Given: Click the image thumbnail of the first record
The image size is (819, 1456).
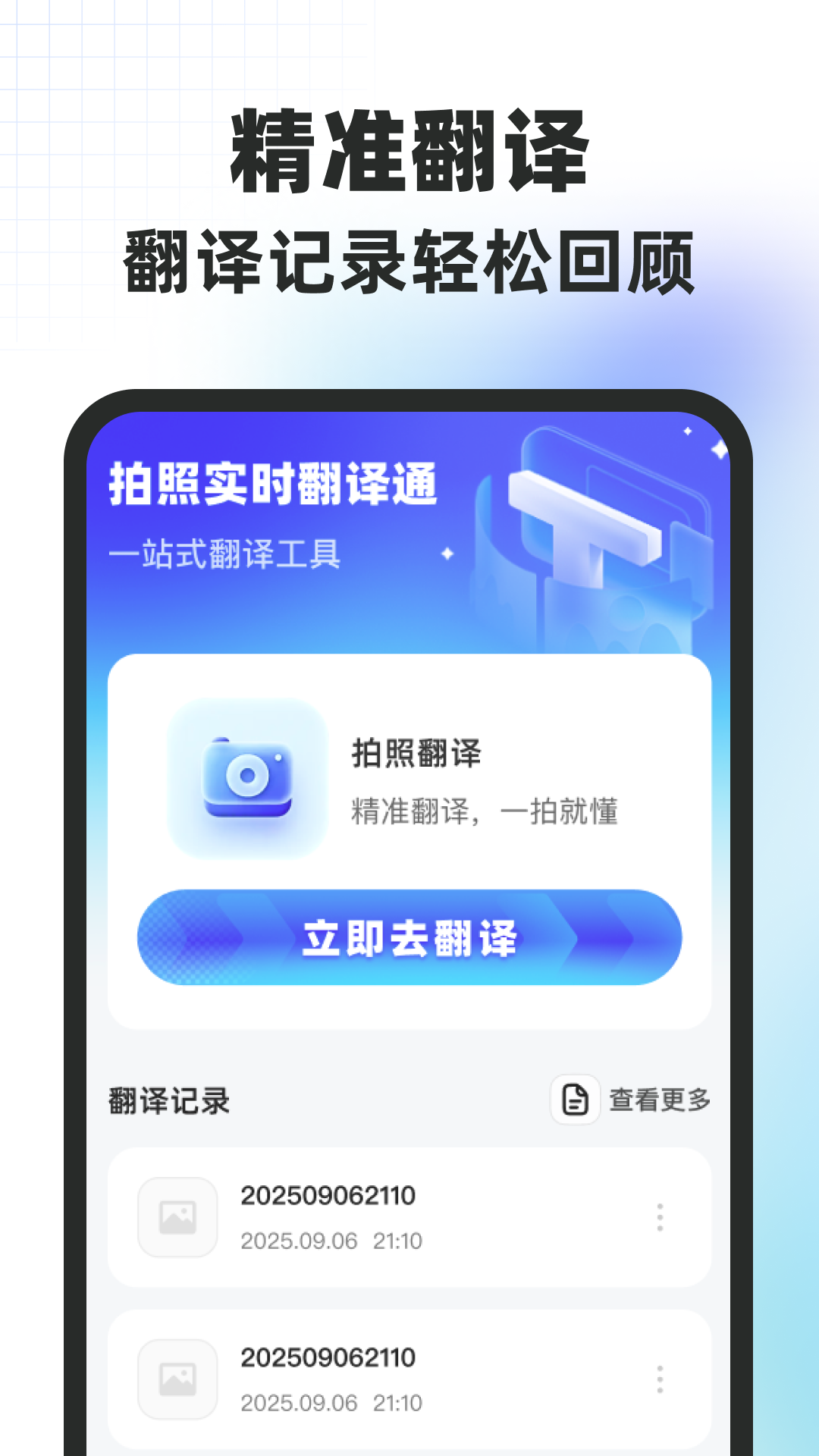Looking at the screenshot, I should (176, 1217).
